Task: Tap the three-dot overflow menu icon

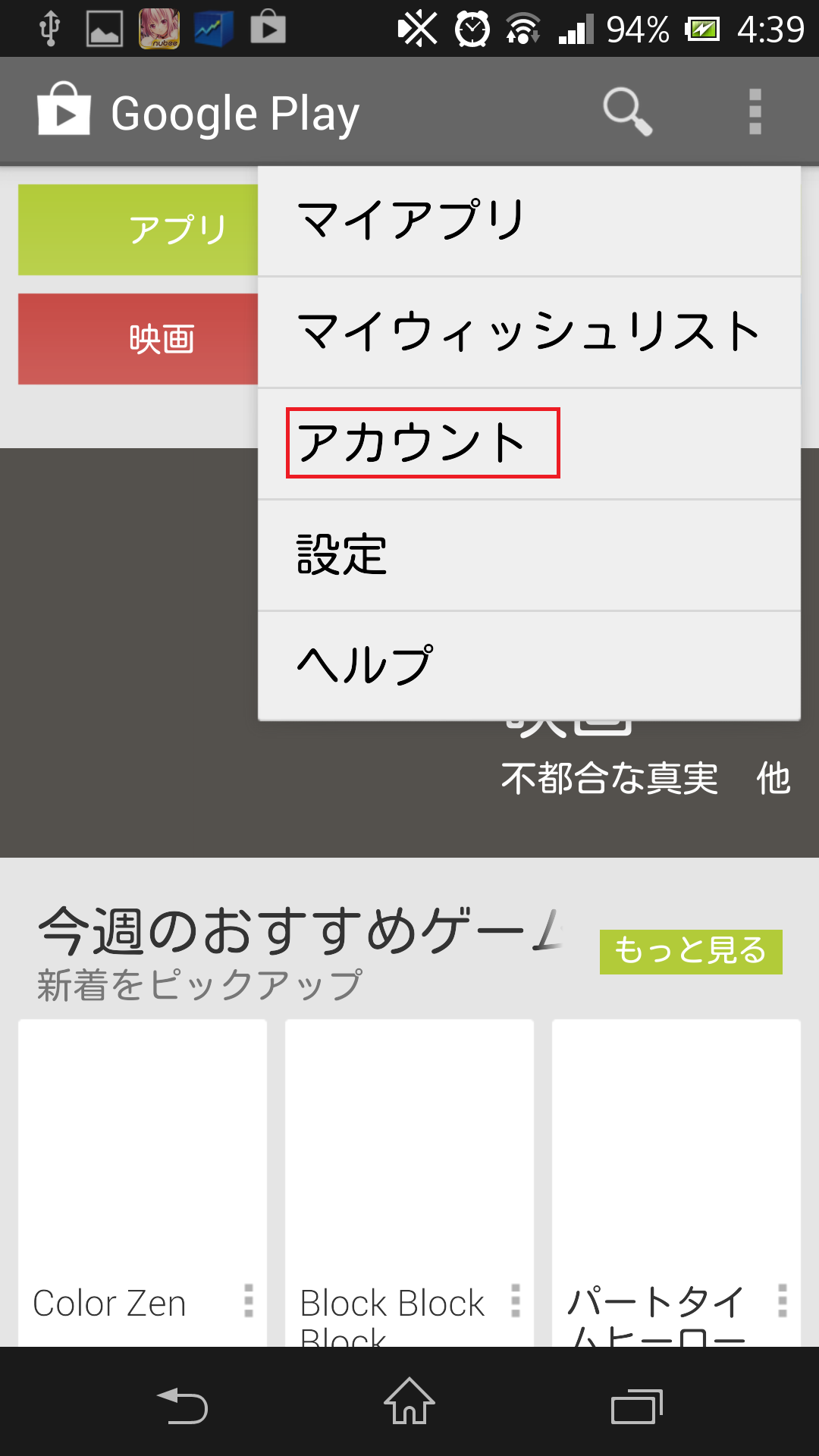Action: [x=755, y=112]
